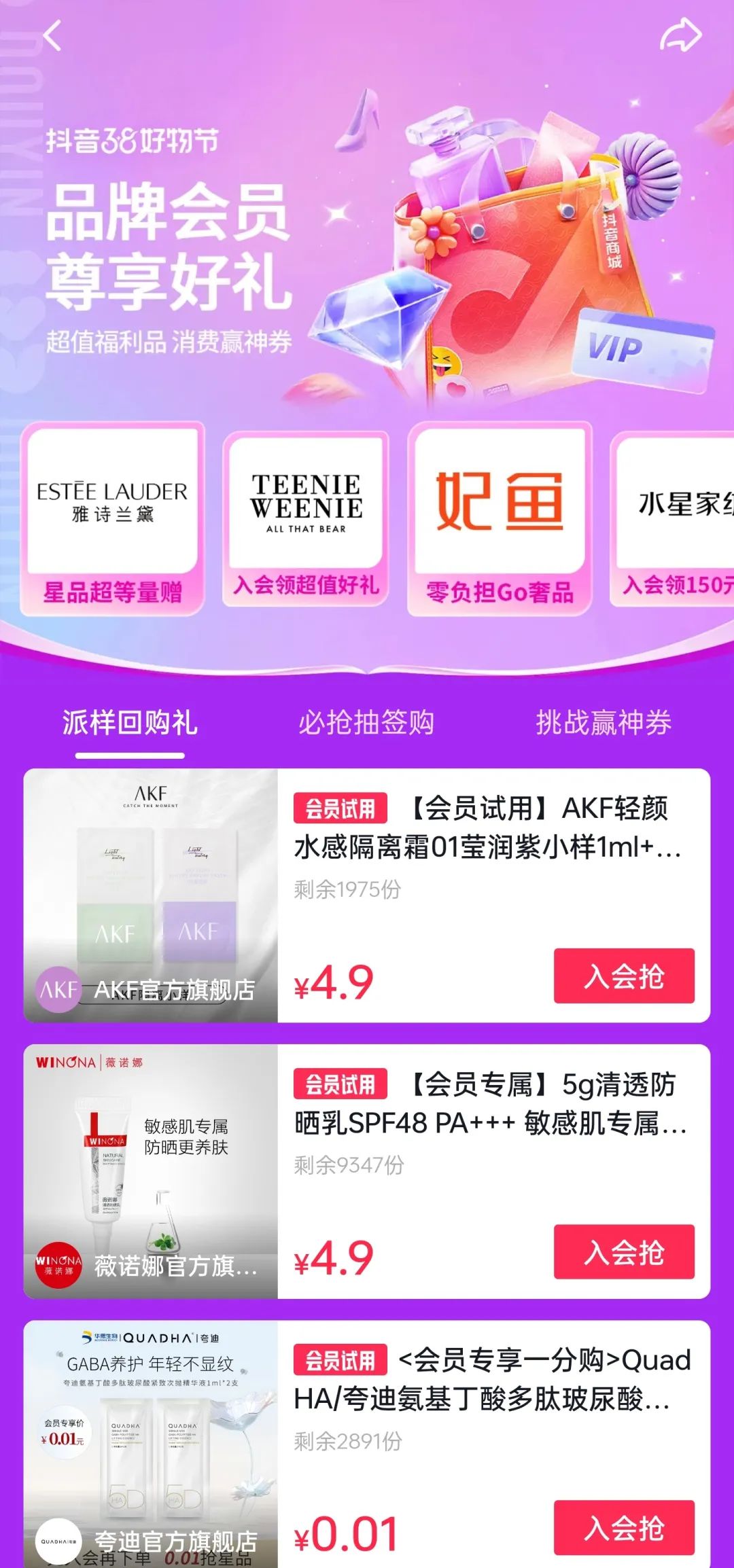The height and width of the screenshot is (1568, 734).
Task: Open the Estée Lauder brand card
Action: tap(112, 518)
